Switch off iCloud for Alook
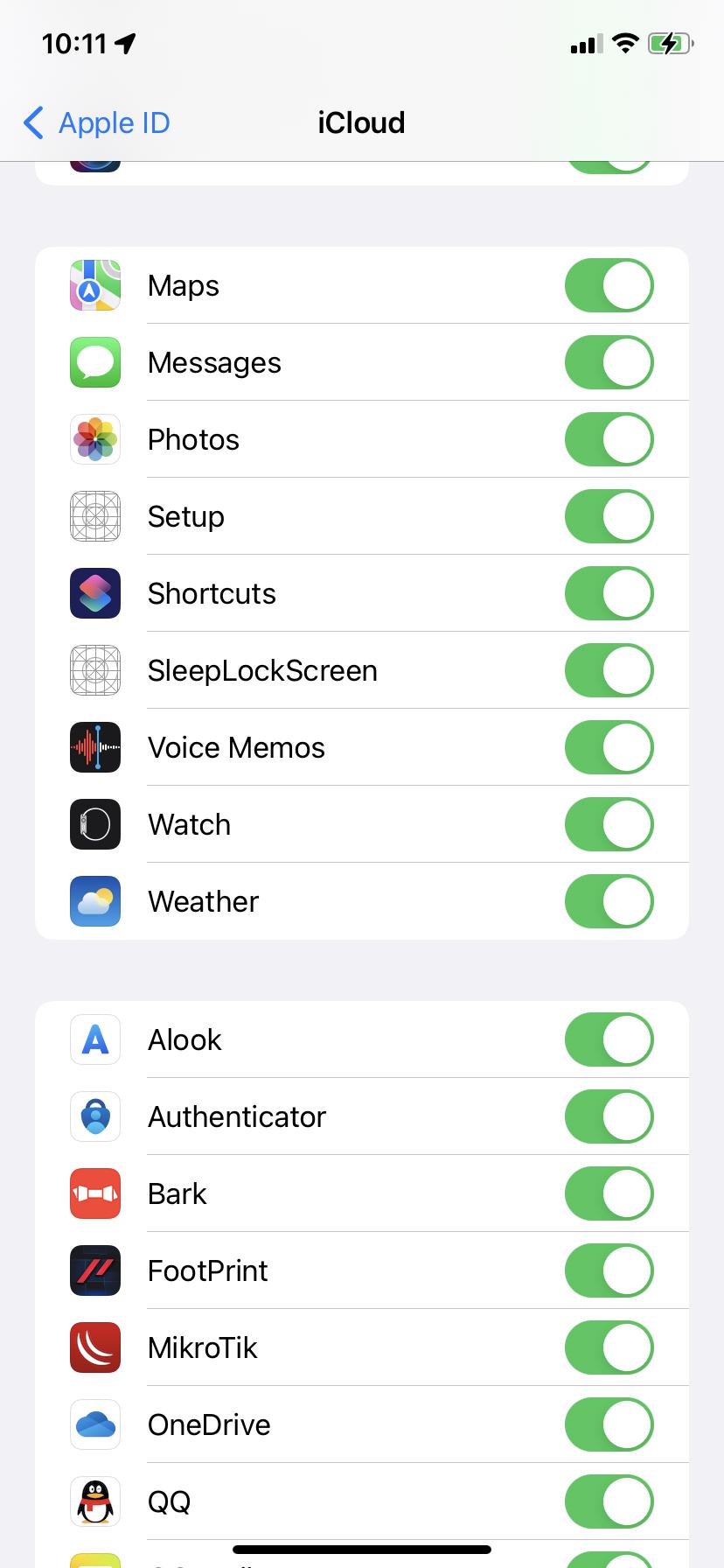The height and width of the screenshot is (1568, 724). [609, 1039]
